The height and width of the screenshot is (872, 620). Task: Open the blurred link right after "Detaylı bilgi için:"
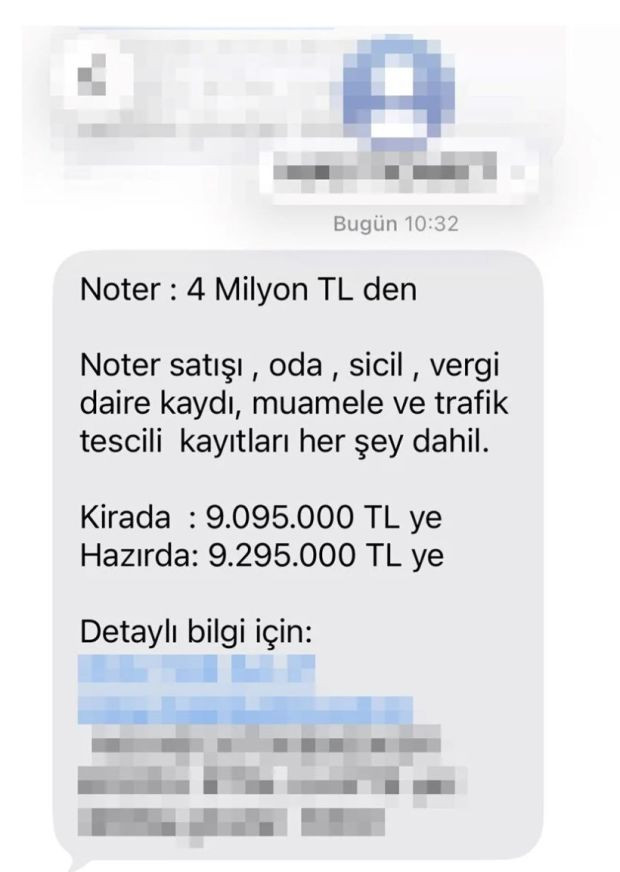[x=240, y=690]
